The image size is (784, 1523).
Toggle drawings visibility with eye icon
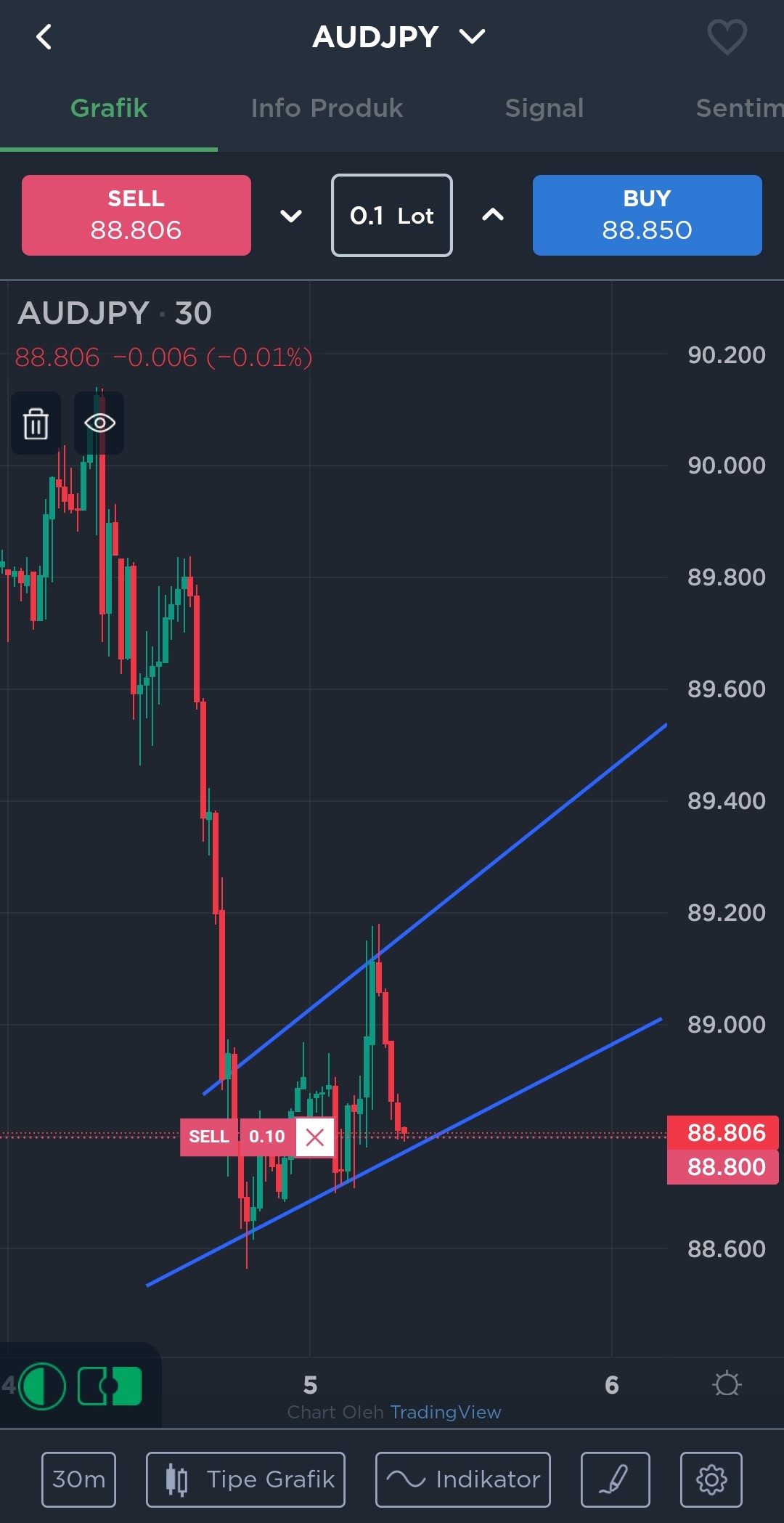coord(99,423)
